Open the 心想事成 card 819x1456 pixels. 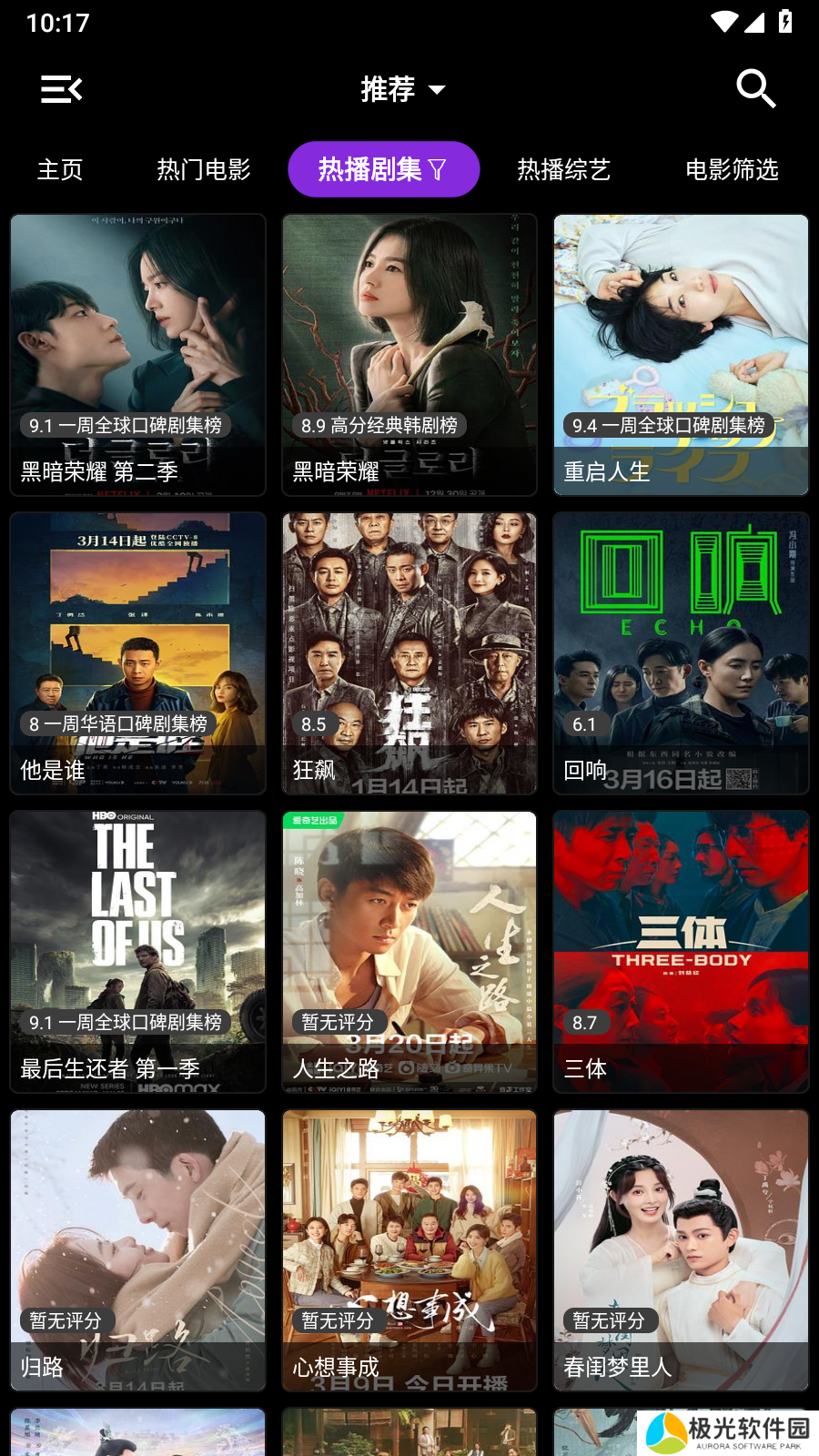coord(409,1250)
